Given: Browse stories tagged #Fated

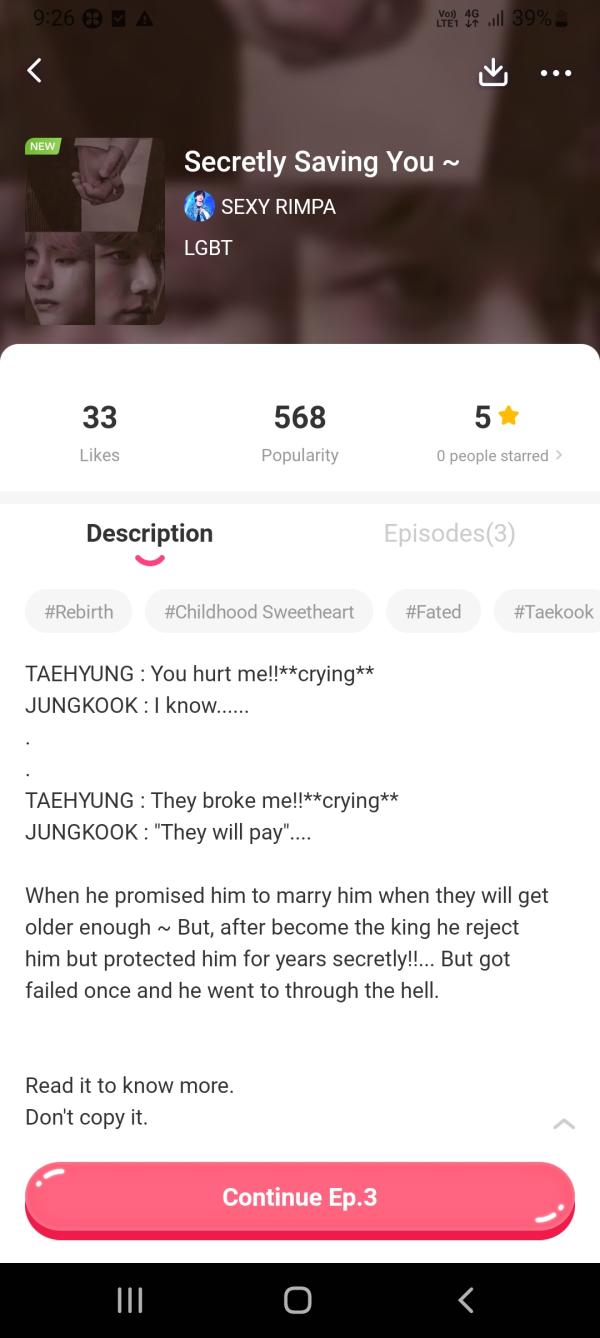Looking at the screenshot, I should pos(433,612).
